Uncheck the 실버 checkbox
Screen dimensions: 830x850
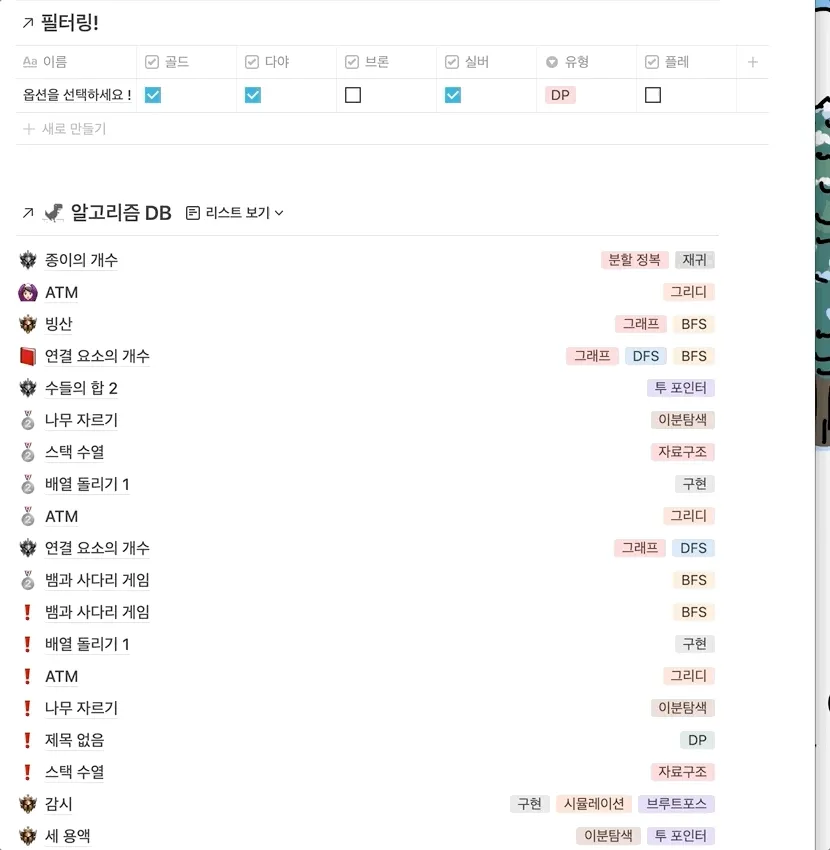tap(453, 95)
